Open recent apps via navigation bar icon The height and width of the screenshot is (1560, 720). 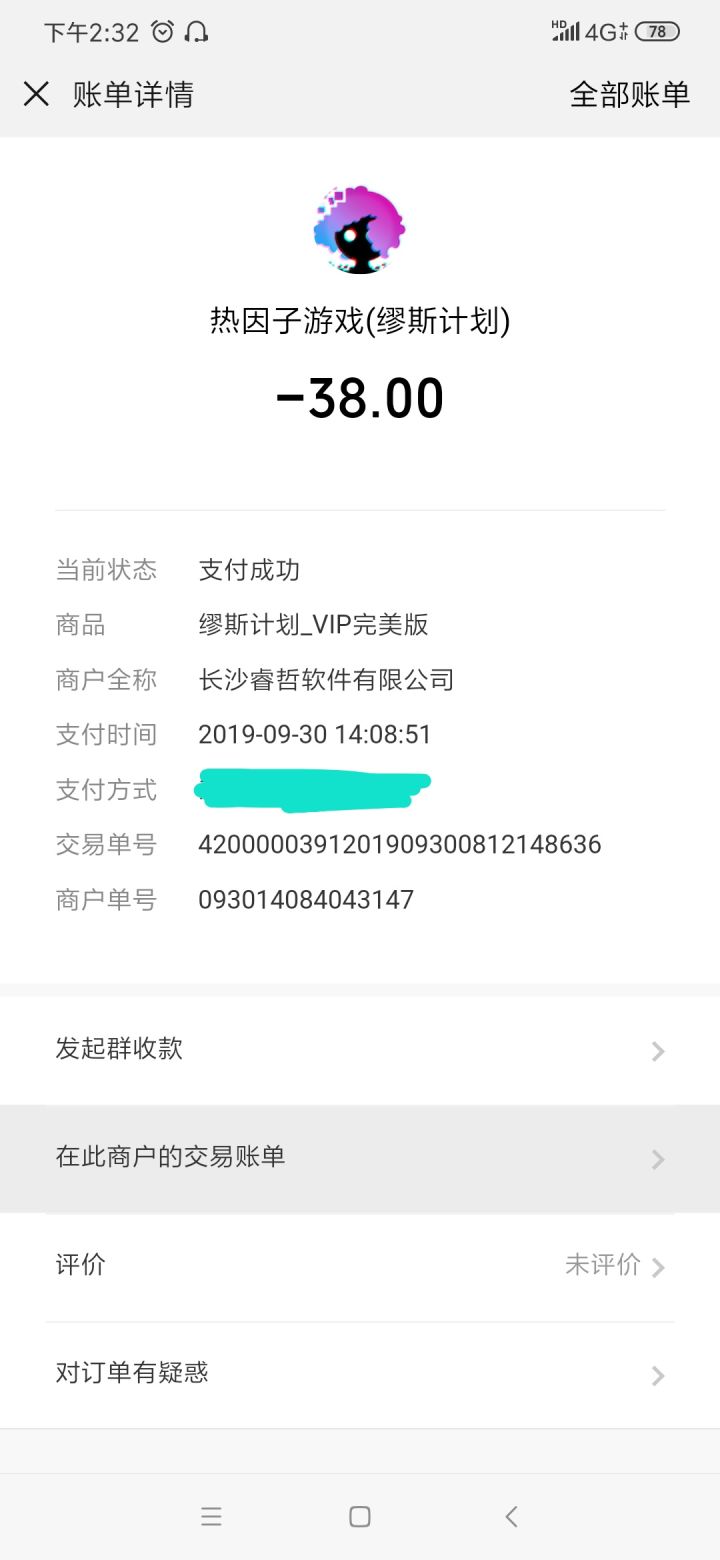pyautogui.click(x=211, y=1516)
